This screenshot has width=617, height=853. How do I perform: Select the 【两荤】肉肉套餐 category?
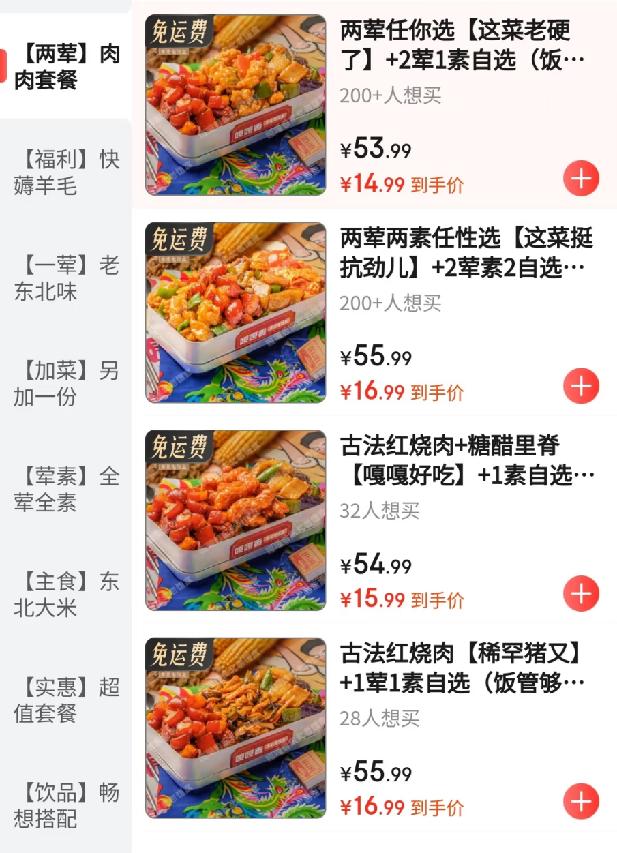(66, 67)
